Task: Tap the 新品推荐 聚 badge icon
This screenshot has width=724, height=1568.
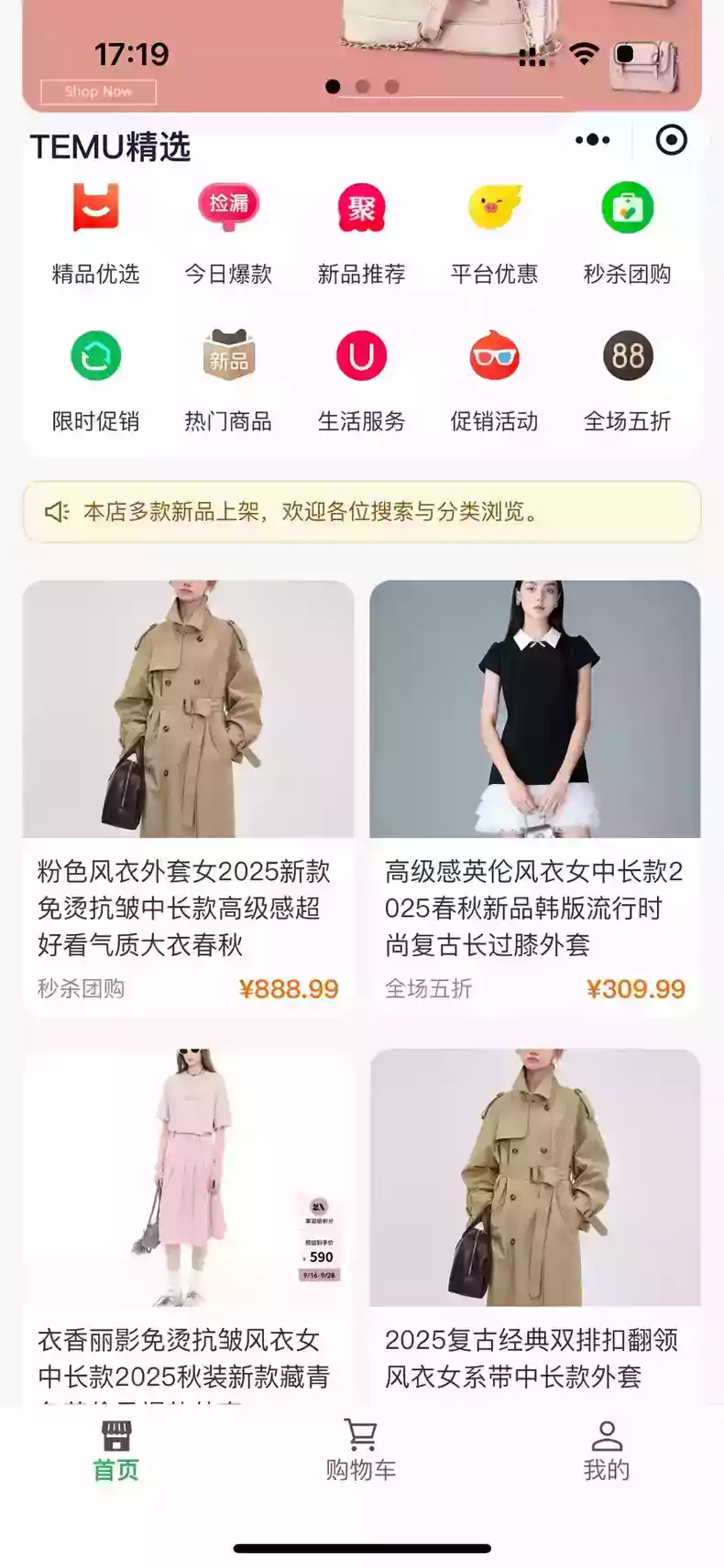Action: coord(361,209)
